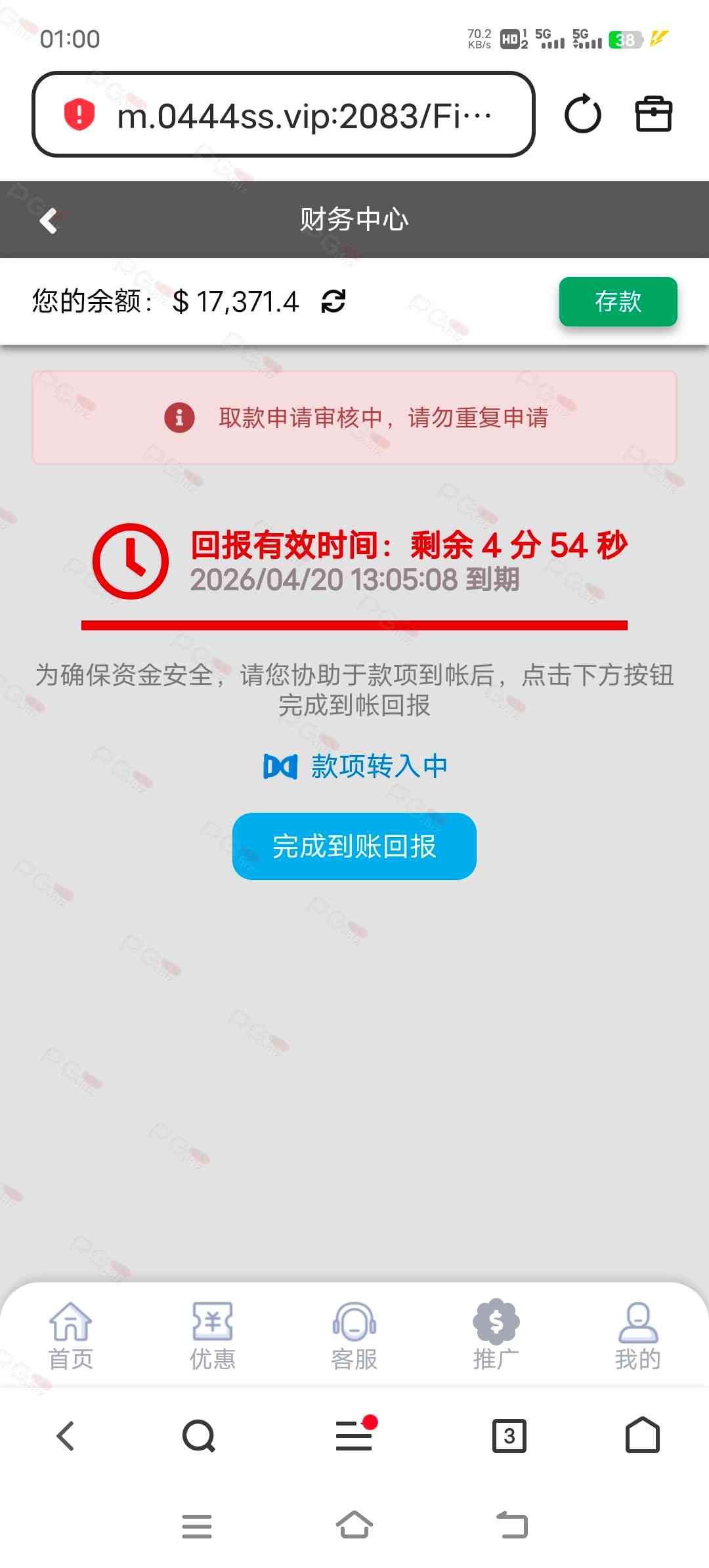Open the browser menu with red dot
Viewport: 709px width, 1568px height.
point(354,1435)
